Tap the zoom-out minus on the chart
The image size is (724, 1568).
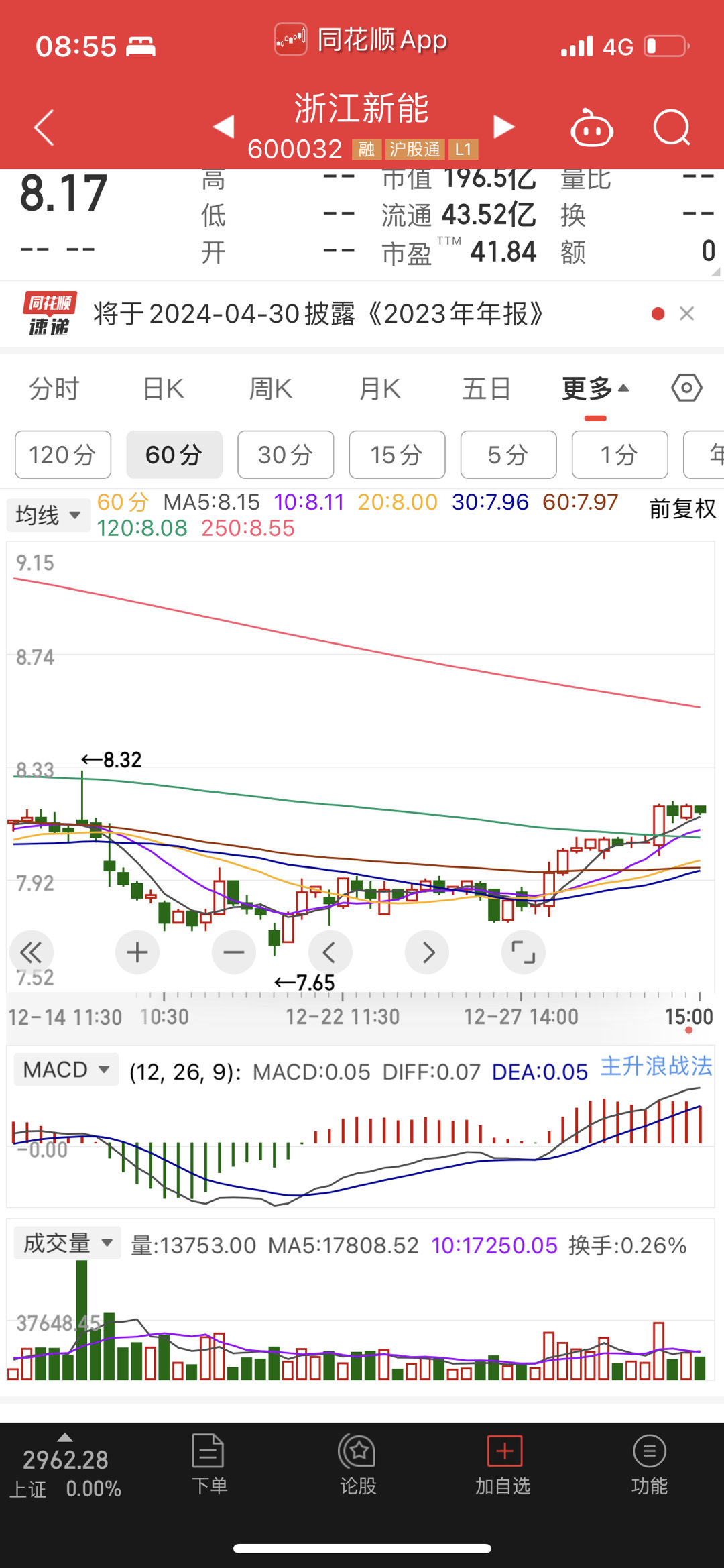(x=233, y=952)
